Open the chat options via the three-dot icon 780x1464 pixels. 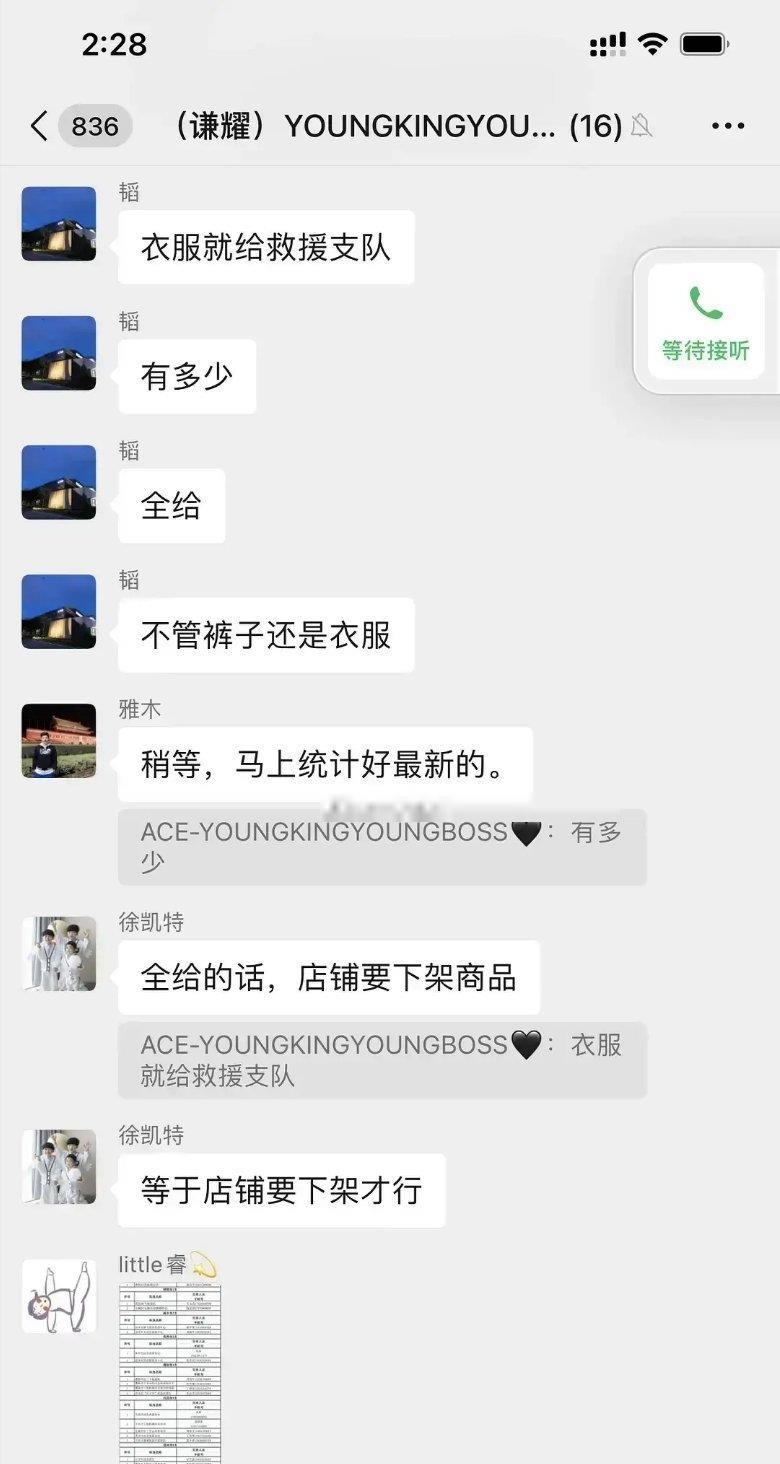(x=727, y=124)
